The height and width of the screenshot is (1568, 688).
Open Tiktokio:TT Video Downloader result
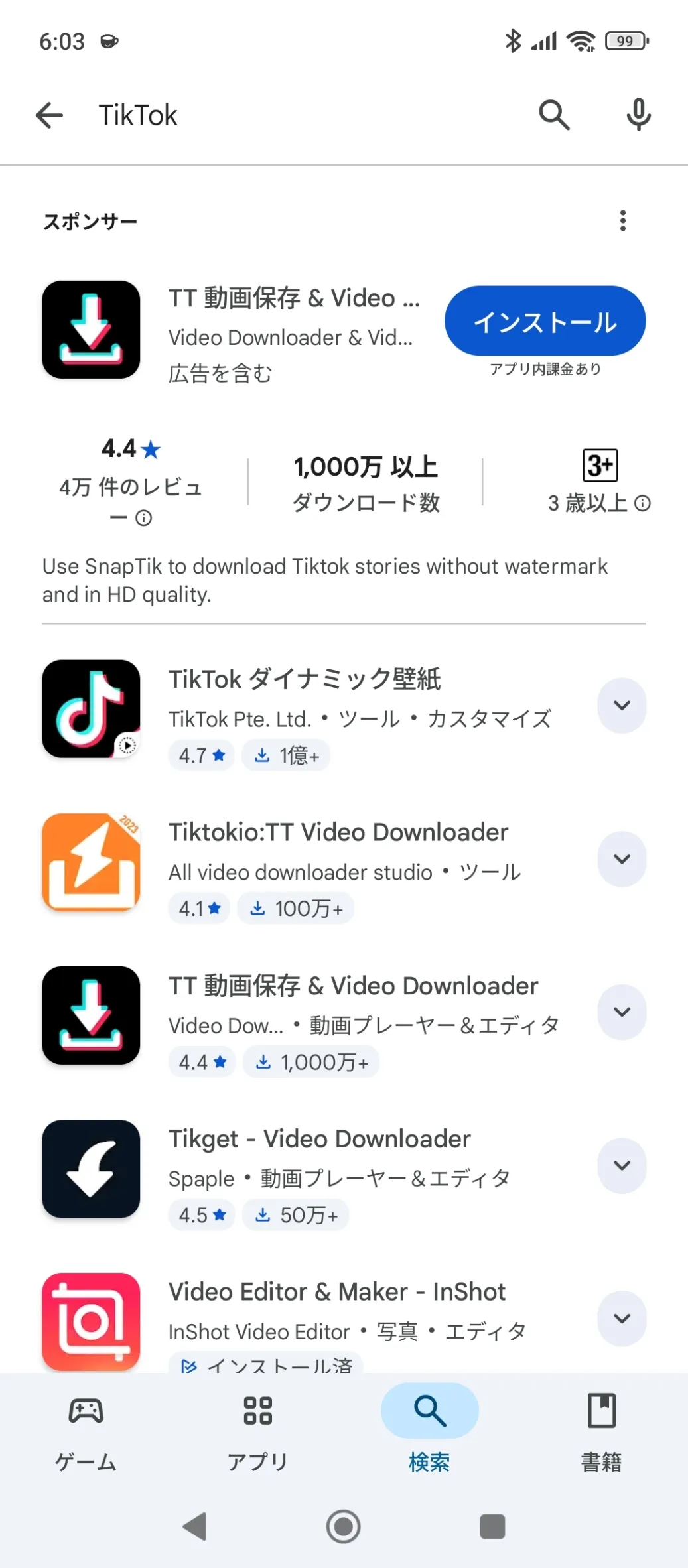click(338, 861)
